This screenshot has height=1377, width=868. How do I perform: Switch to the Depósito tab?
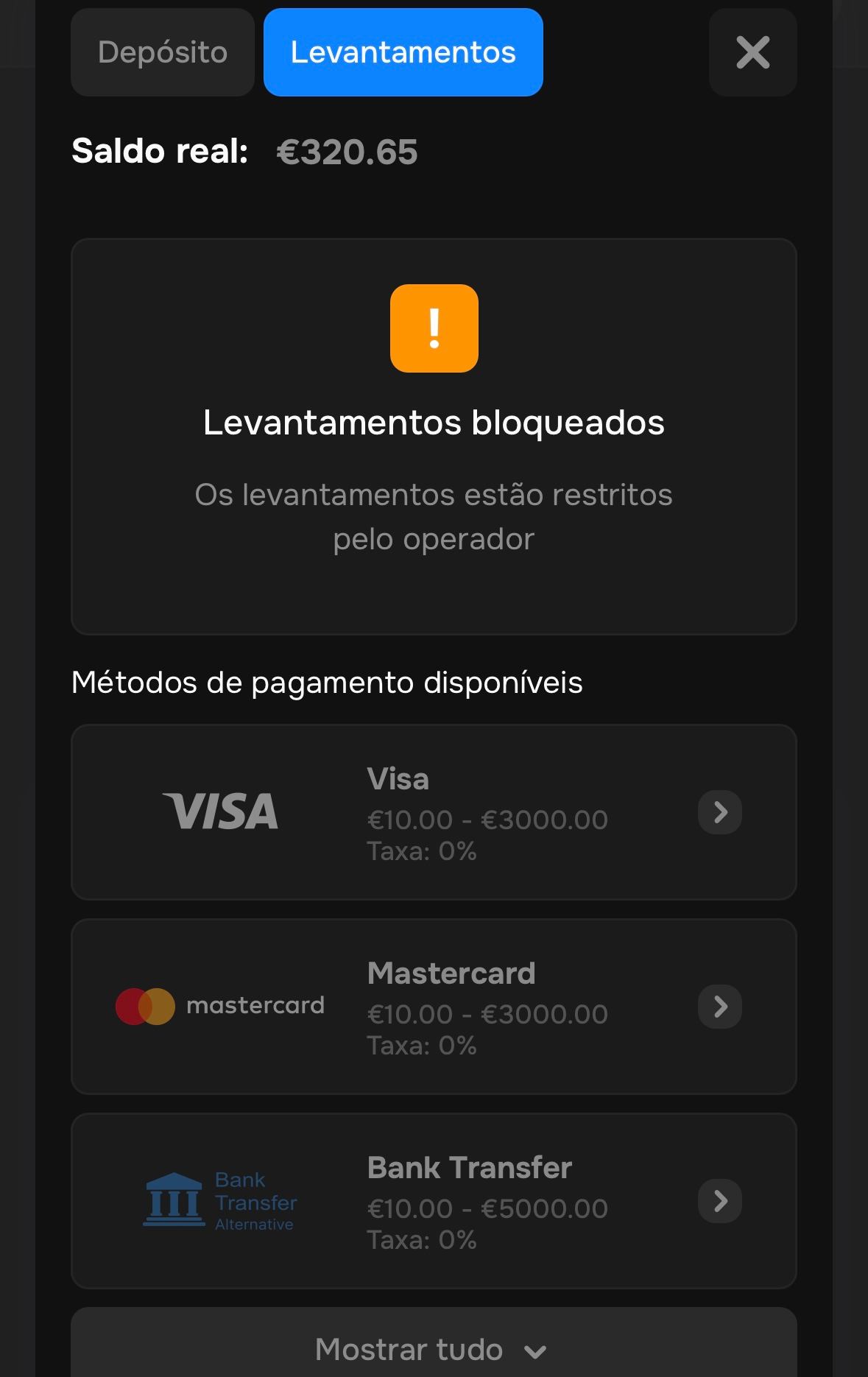(x=162, y=52)
